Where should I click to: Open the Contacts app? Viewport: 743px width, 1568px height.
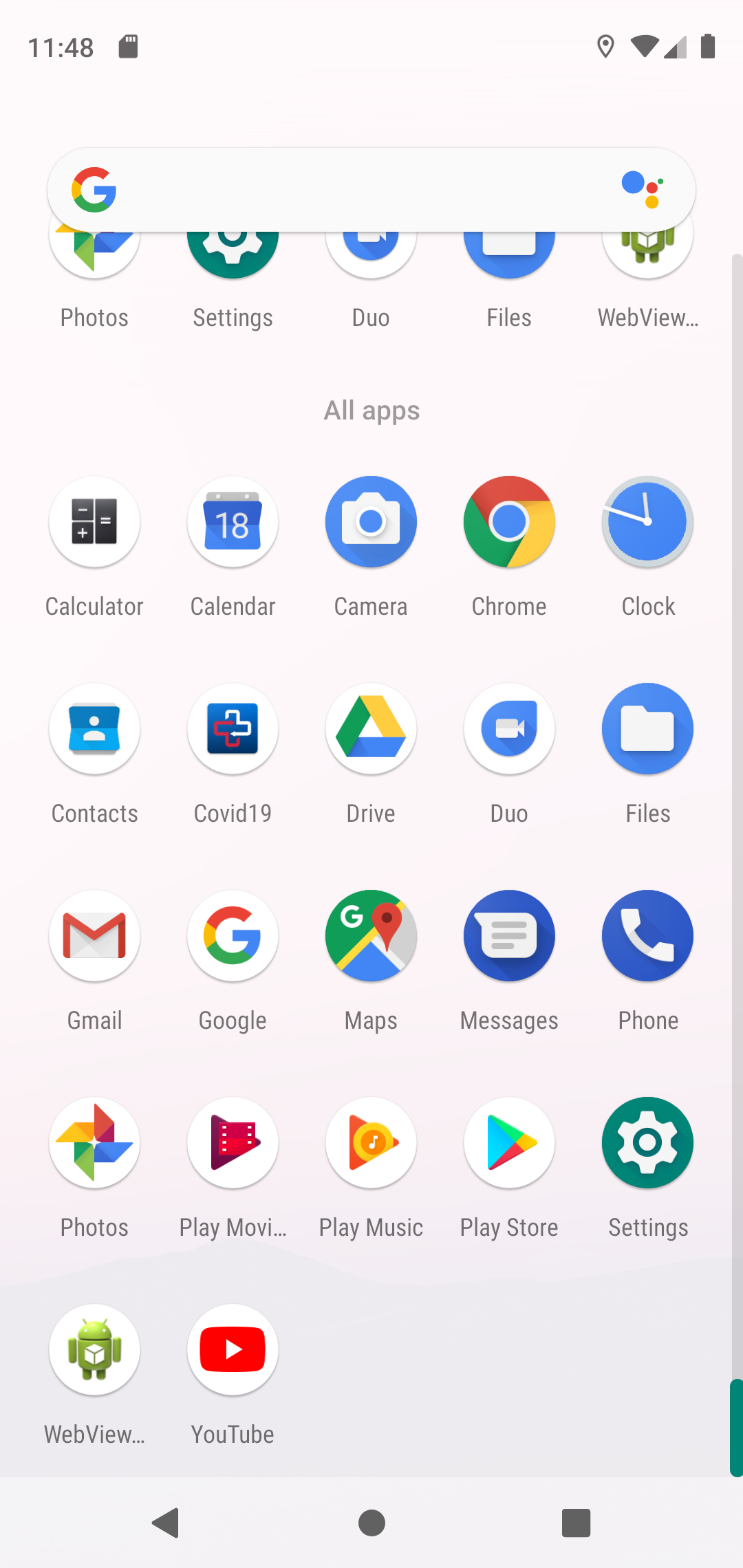pyautogui.click(x=94, y=729)
